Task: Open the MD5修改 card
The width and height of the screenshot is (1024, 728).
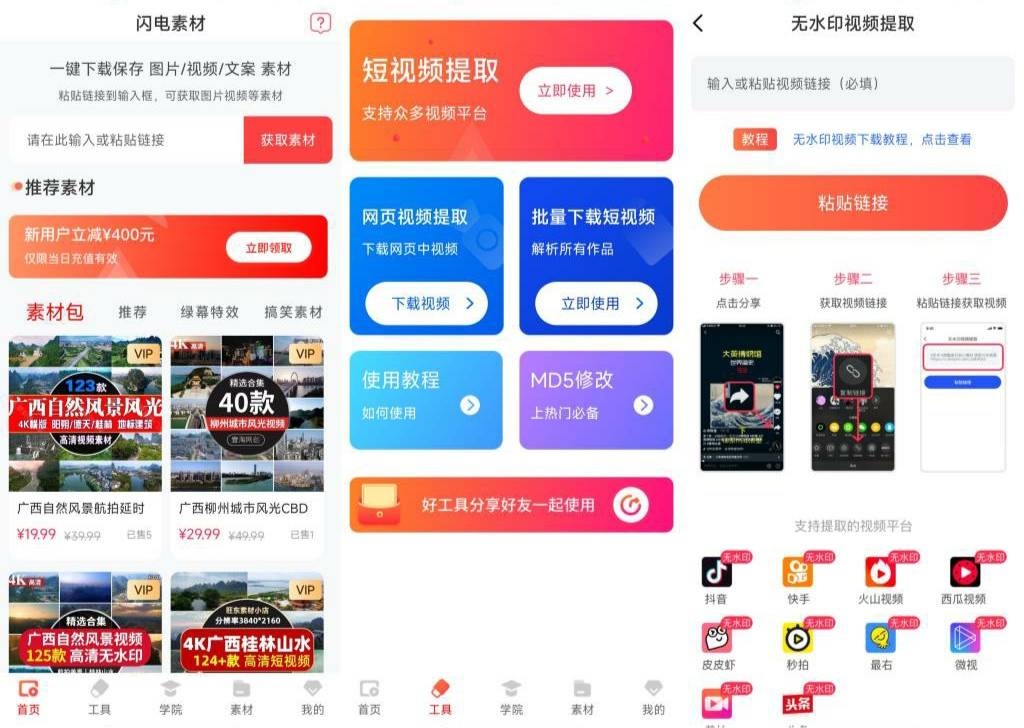Action: 595,394
